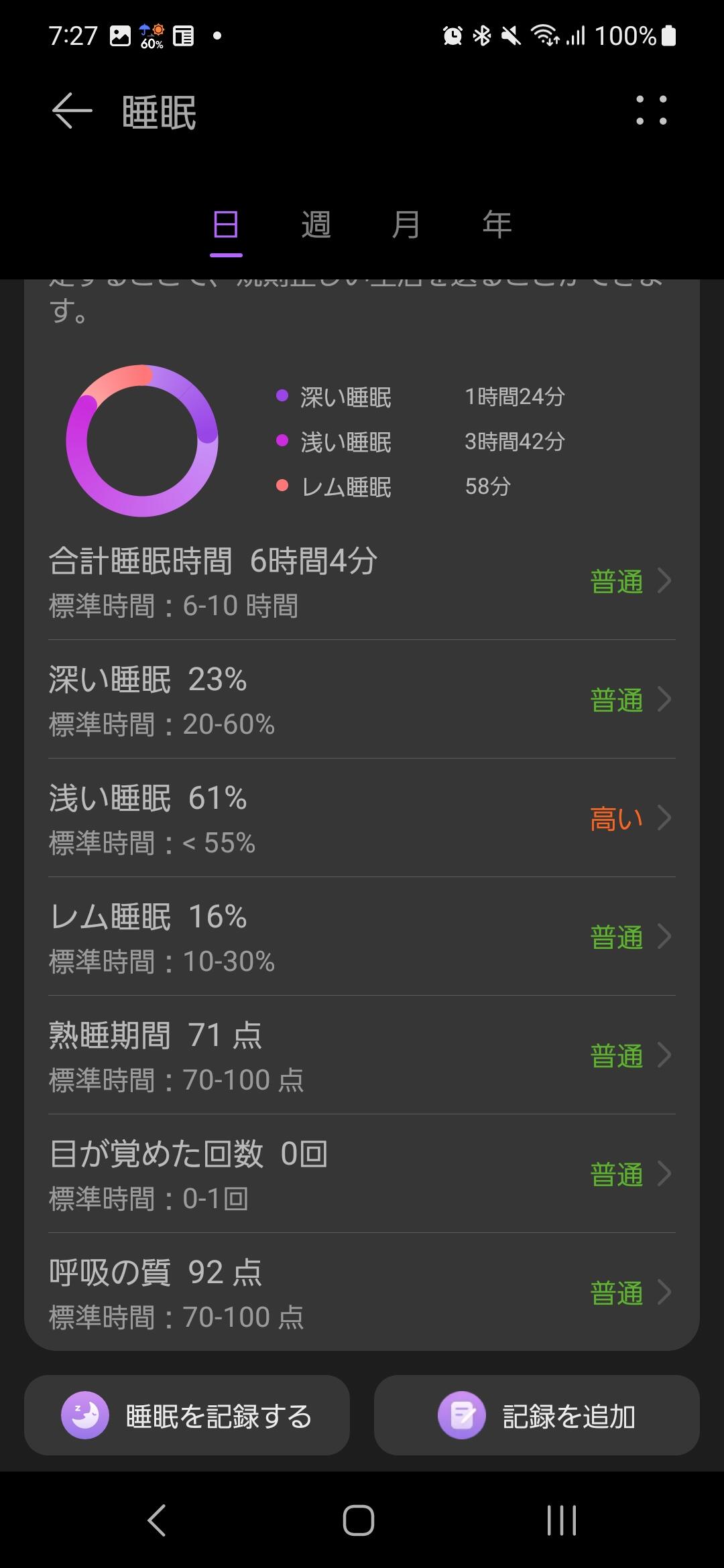Go back using the app bar arrow

click(72, 111)
